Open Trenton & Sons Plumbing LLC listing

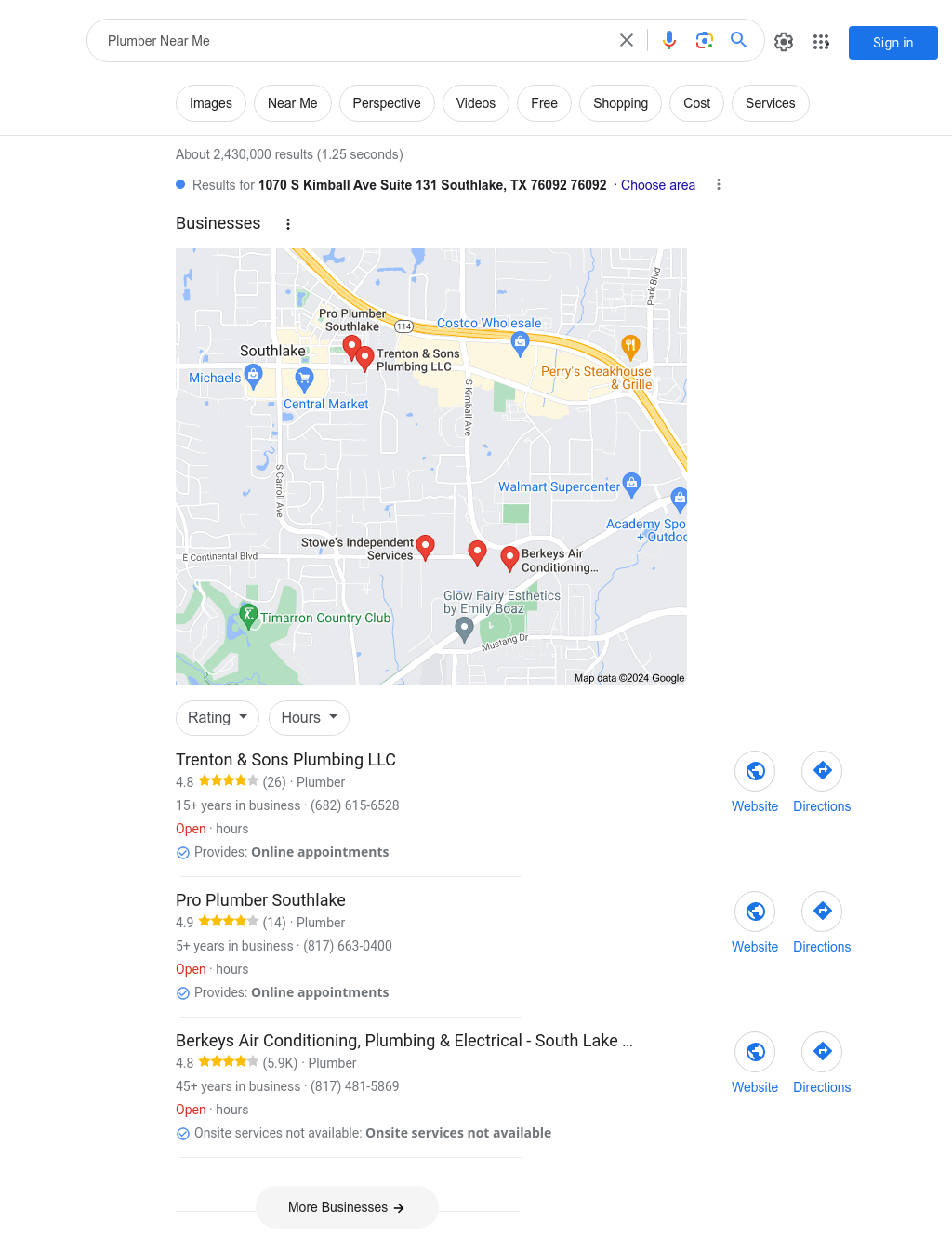(285, 760)
